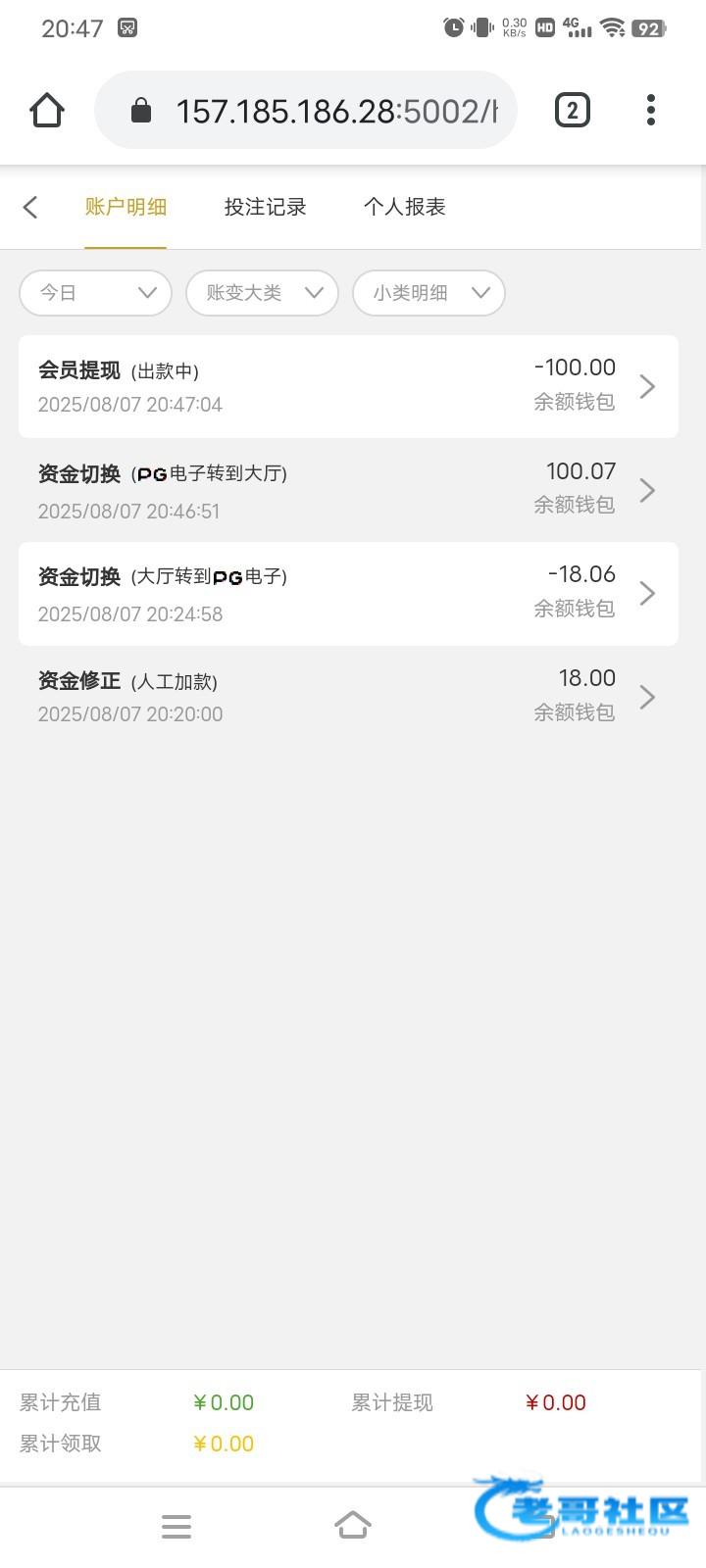
Task: Expand the 账变大类 filter dropdown
Action: pyautogui.click(x=262, y=293)
